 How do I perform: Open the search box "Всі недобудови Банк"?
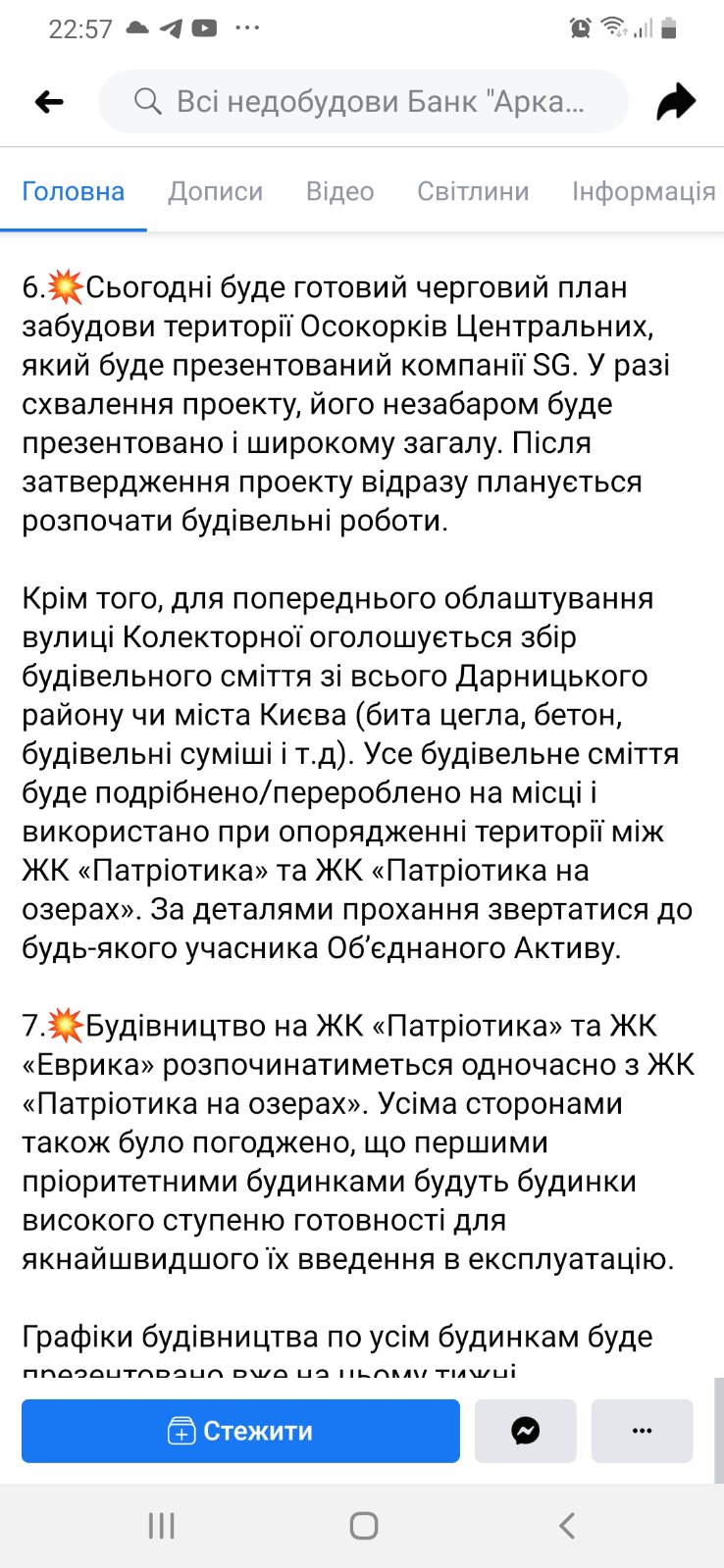pyautogui.click(x=363, y=101)
